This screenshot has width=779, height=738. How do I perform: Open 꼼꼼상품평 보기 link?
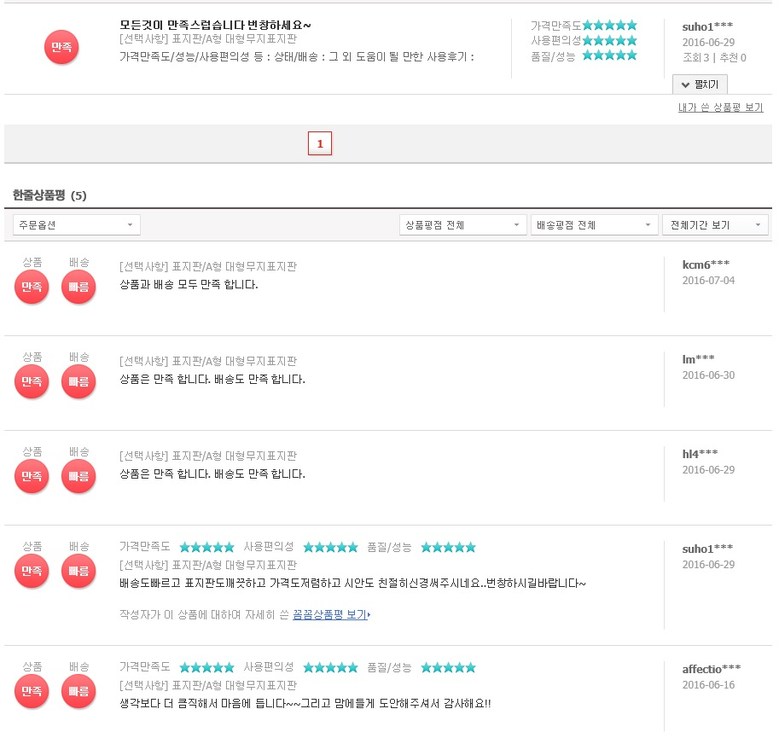[330, 615]
